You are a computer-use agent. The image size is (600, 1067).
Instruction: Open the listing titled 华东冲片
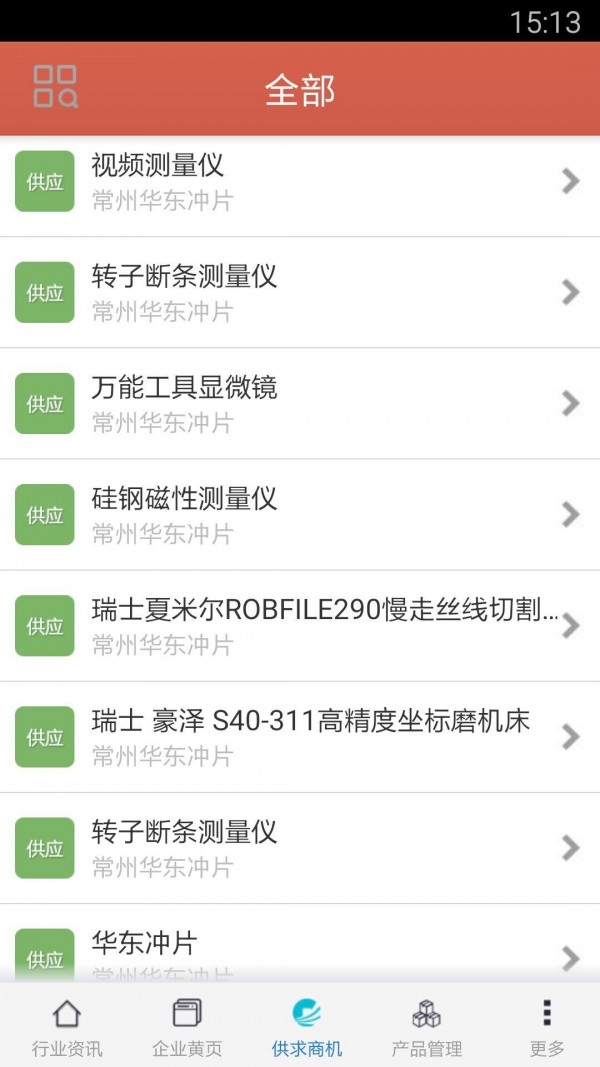click(x=300, y=948)
